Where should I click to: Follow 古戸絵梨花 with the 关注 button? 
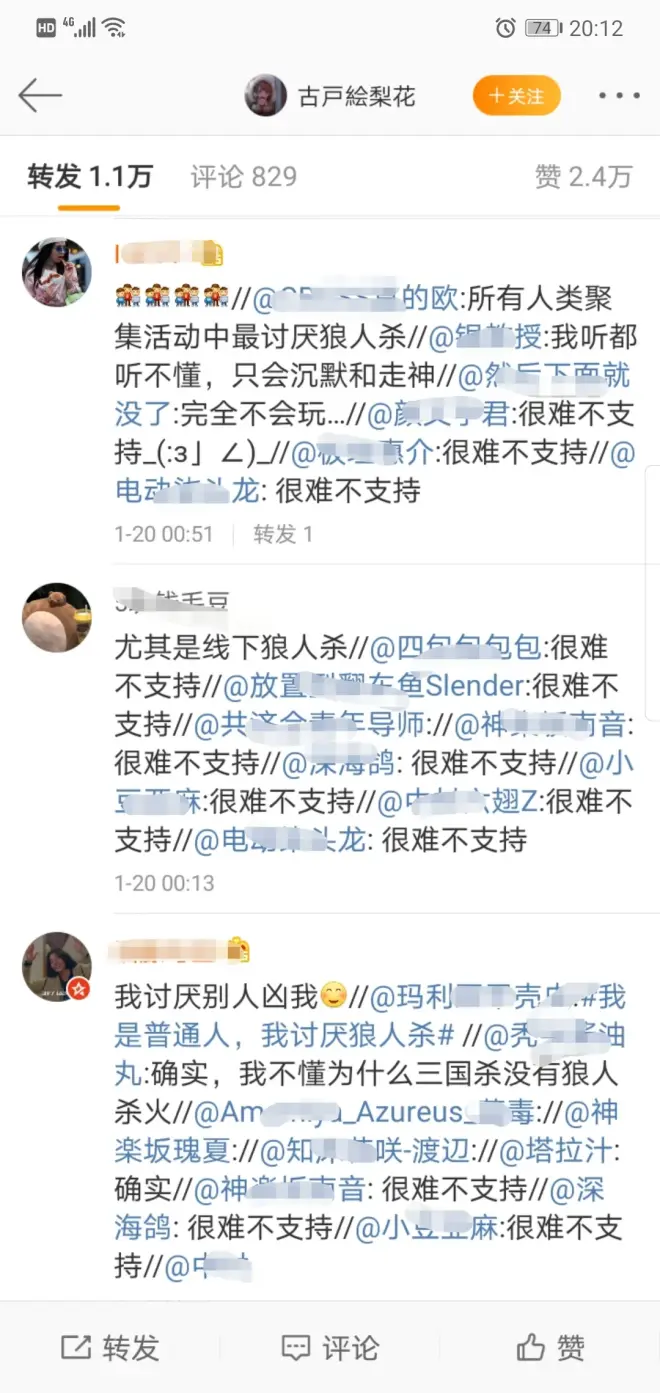click(x=516, y=96)
